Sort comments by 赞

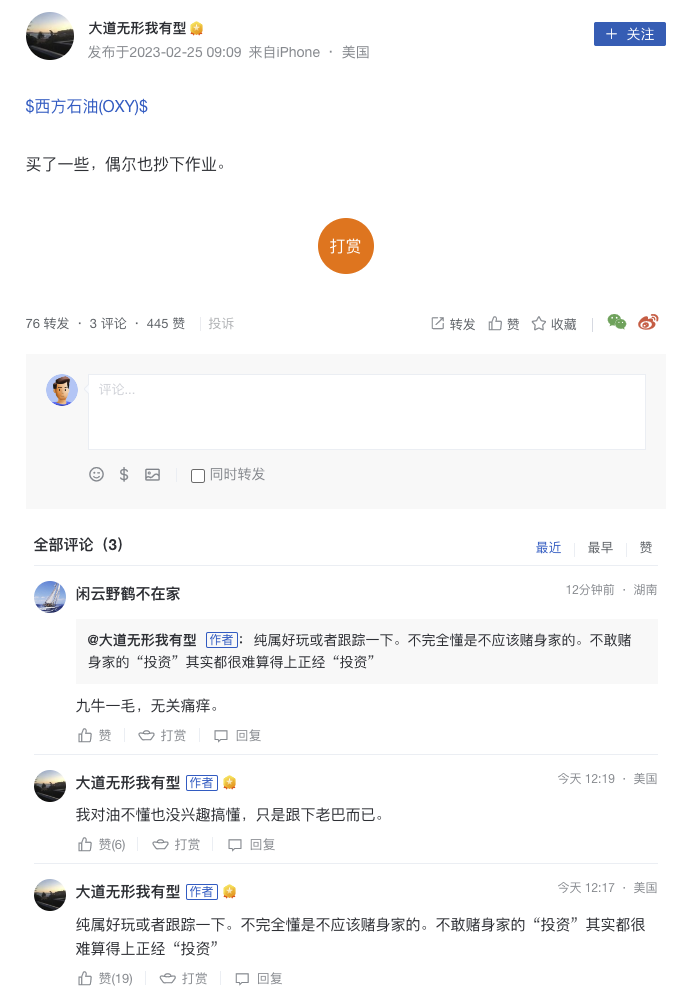pos(646,548)
